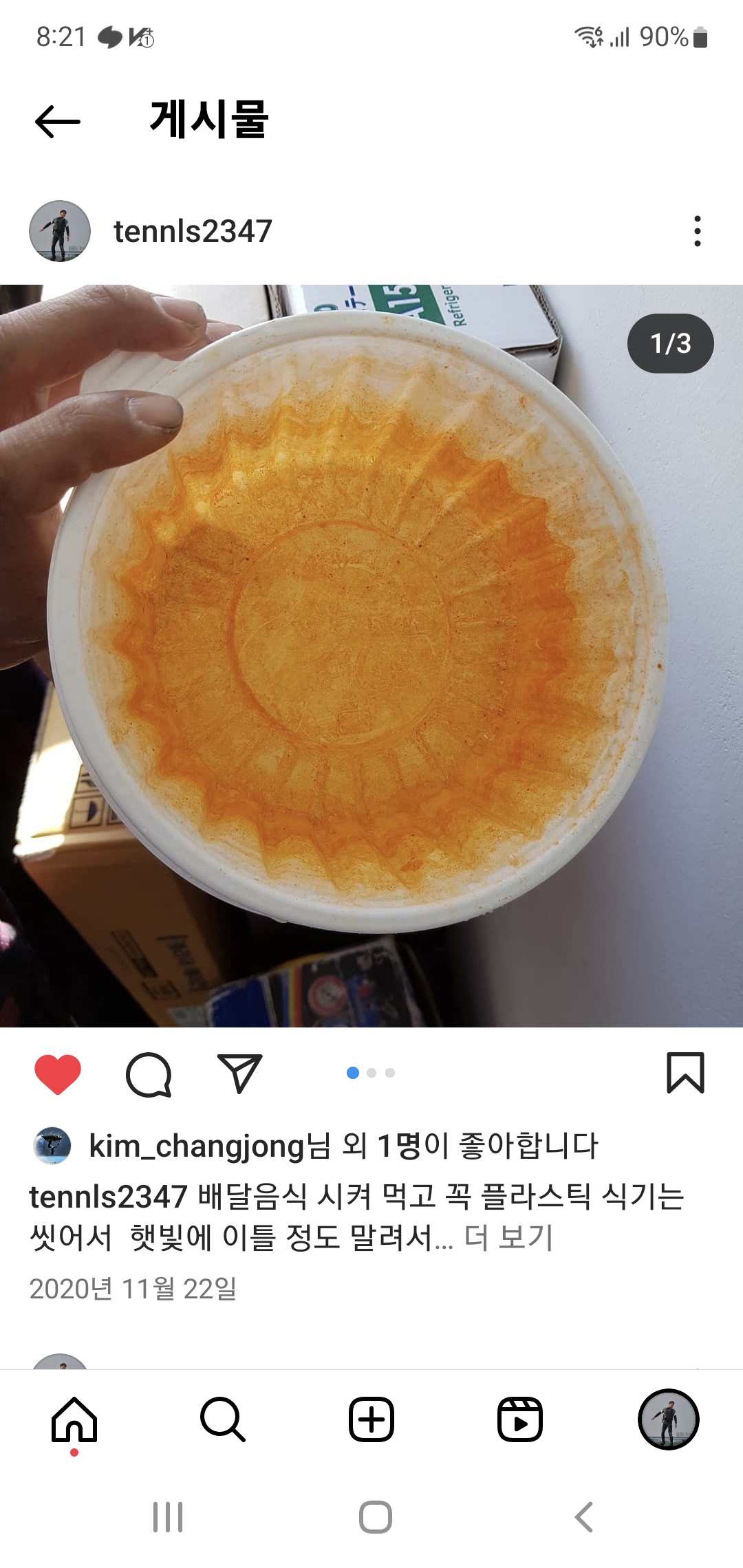Screen dimensions: 743x1568
Task: Open the recent apps view
Action: pyautogui.click(x=168, y=1517)
